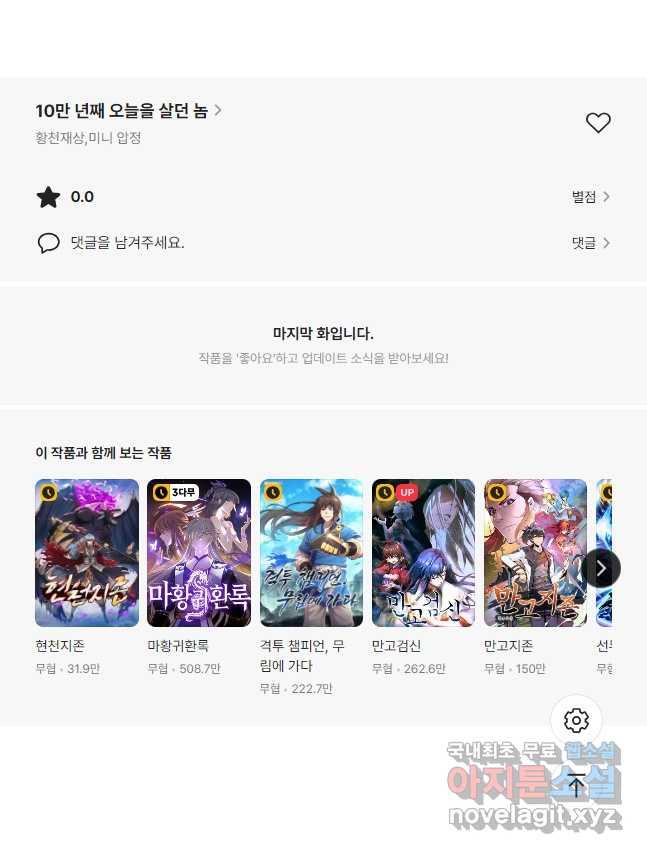Show next recommended titles with the arrow
The image size is (647, 854).
601,568
